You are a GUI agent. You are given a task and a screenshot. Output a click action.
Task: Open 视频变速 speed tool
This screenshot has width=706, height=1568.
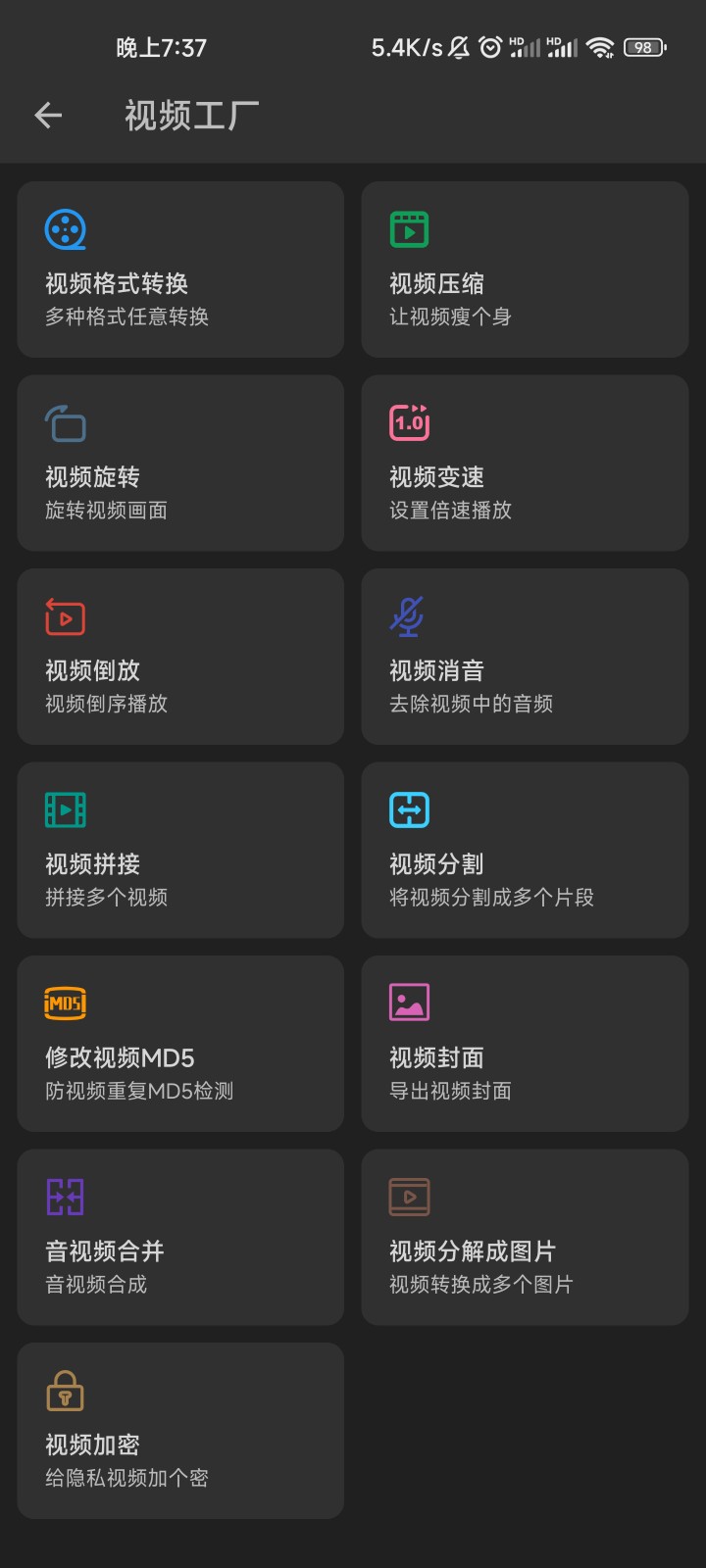tap(525, 463)
